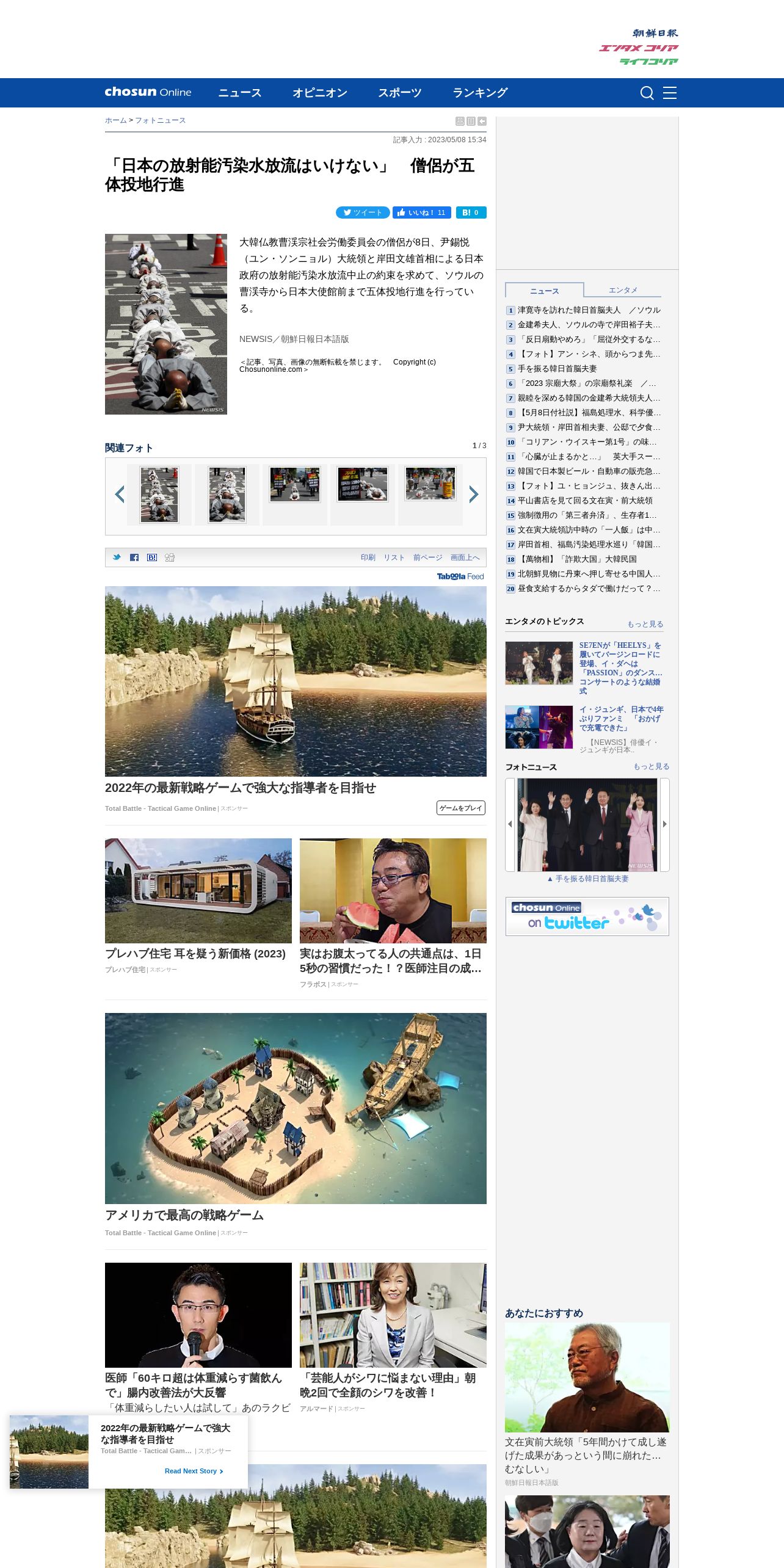Open ranked article 手を振る韓日首脳夫妻
This screenshot has width=784, height=1568.
click(x=557, y=369)
